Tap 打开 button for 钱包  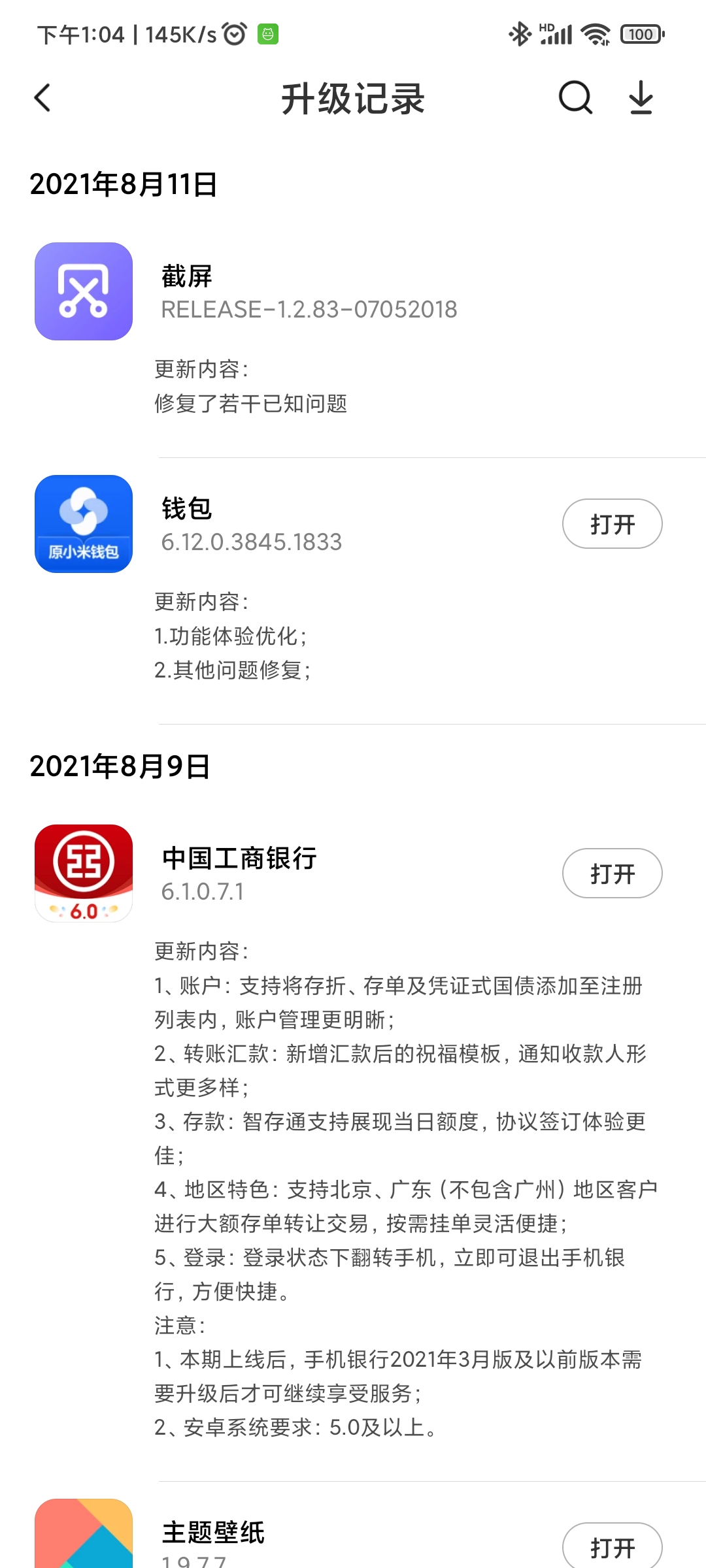click(x=612, y=524)
